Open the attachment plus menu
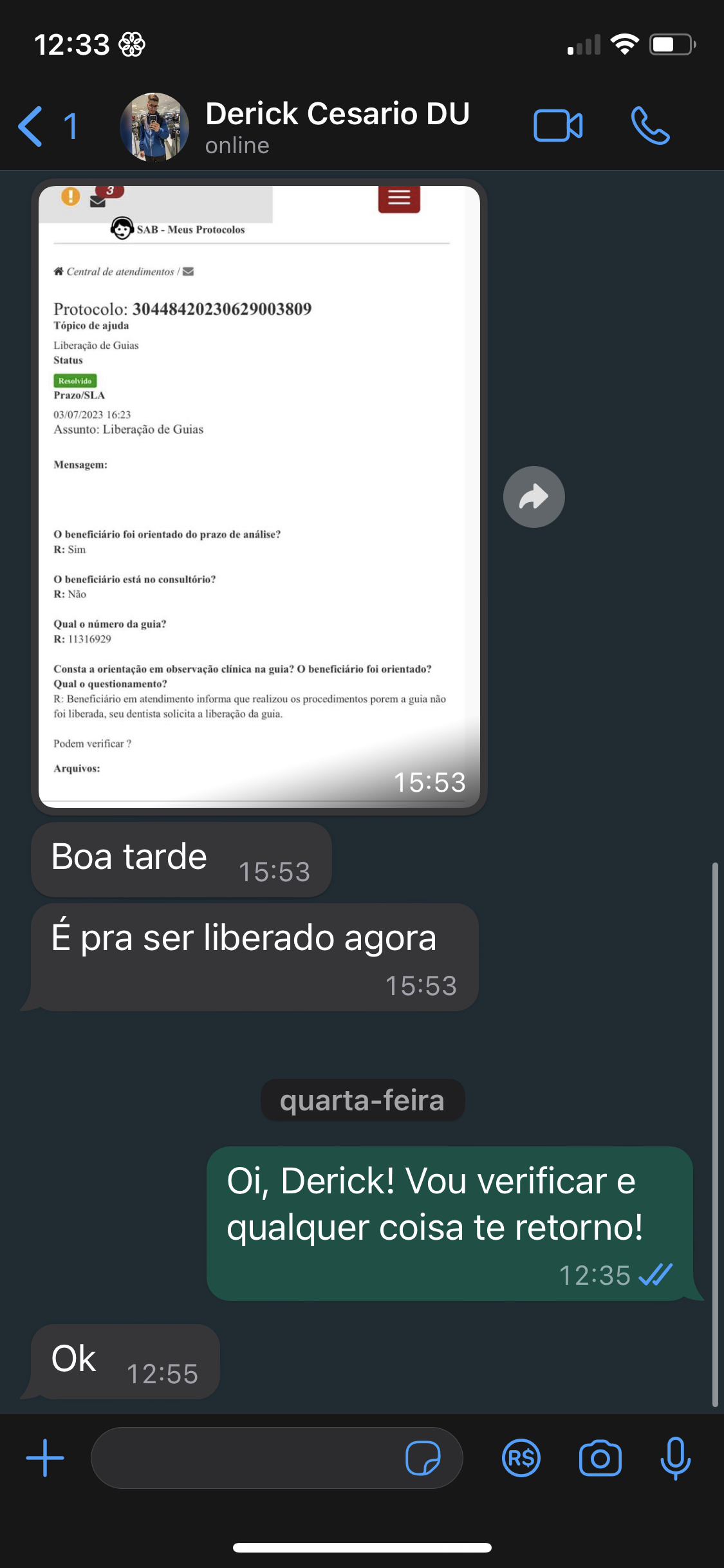The height and width of the screenshot is (1568, 724). pos(45,1458)
